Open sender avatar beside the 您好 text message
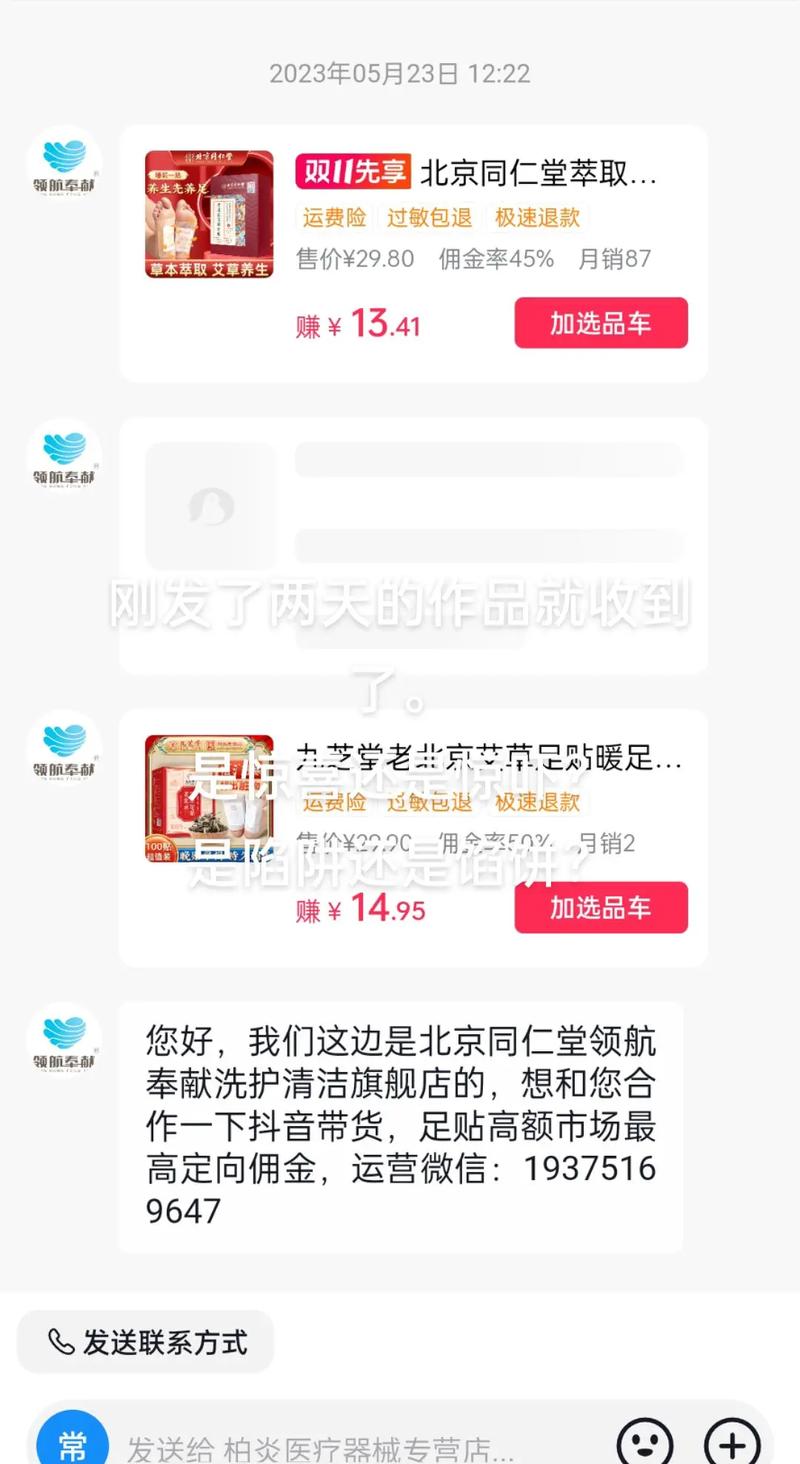The image size is (800, 1464). coord(64,1040)
